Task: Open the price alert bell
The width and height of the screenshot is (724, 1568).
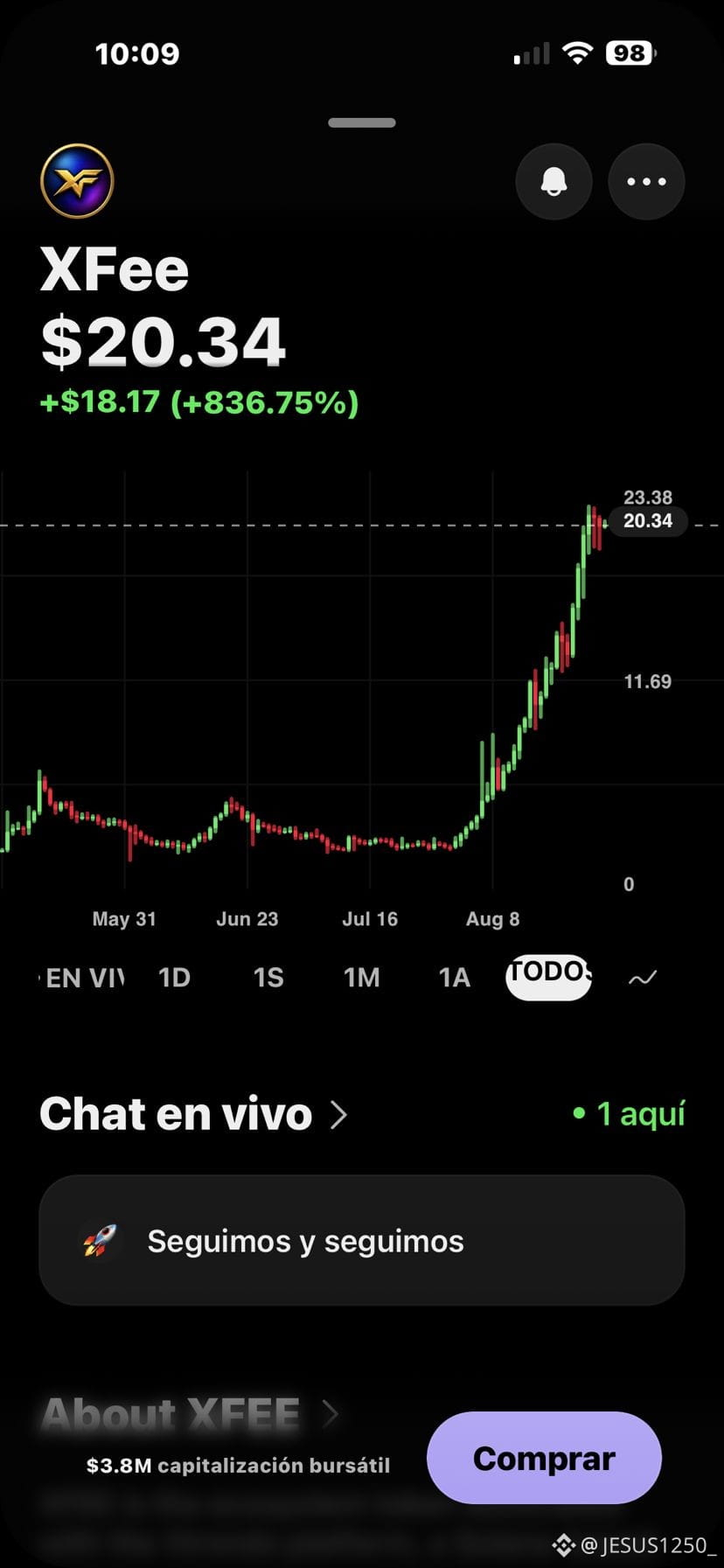Action: pos(553,182)
